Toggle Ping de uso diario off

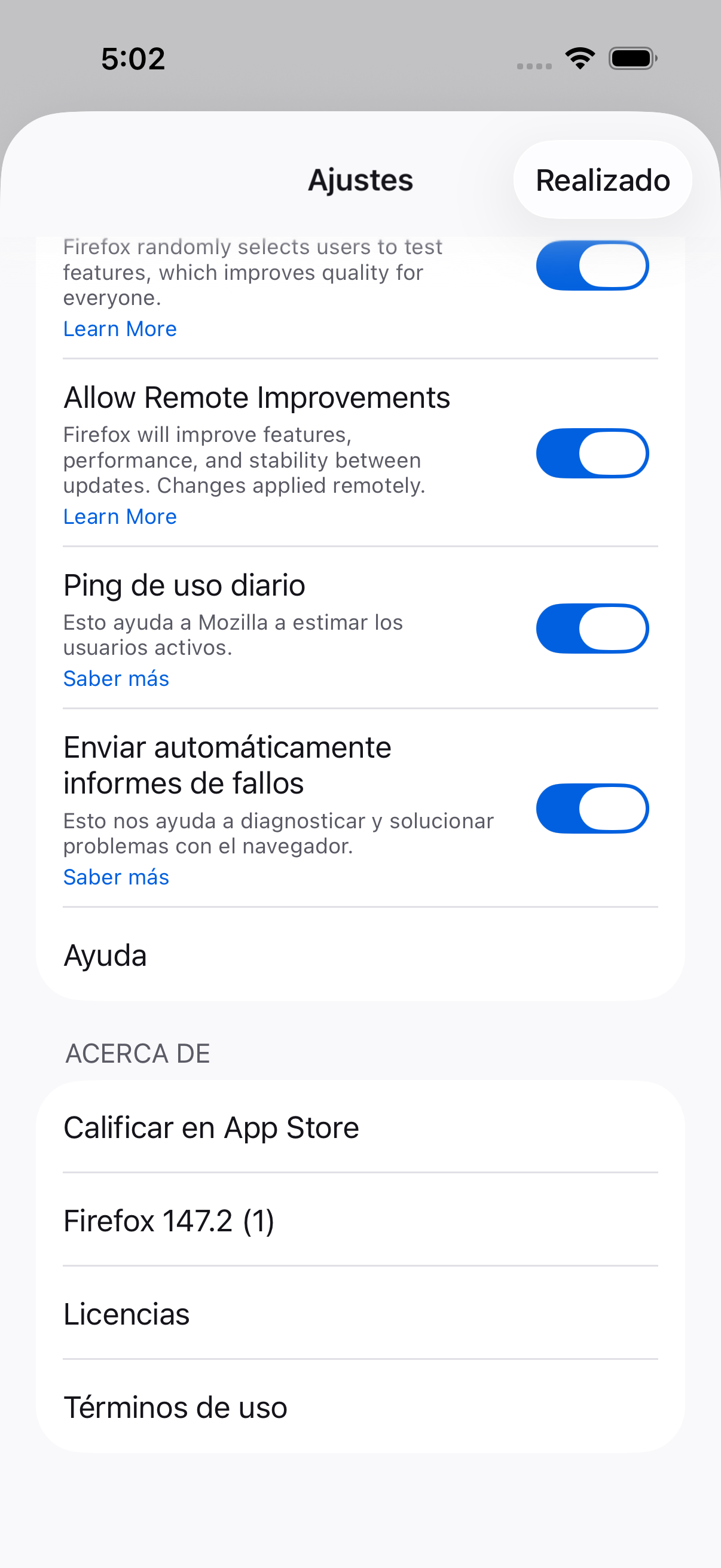[x=591, y=628]
